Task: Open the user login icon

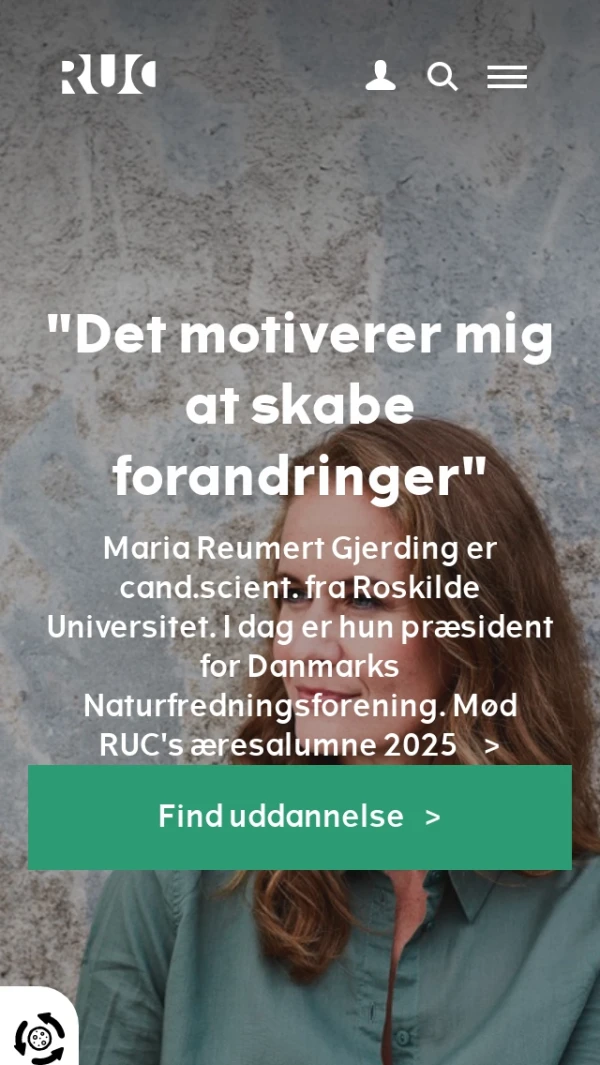Action: click(x=380, y=76)
